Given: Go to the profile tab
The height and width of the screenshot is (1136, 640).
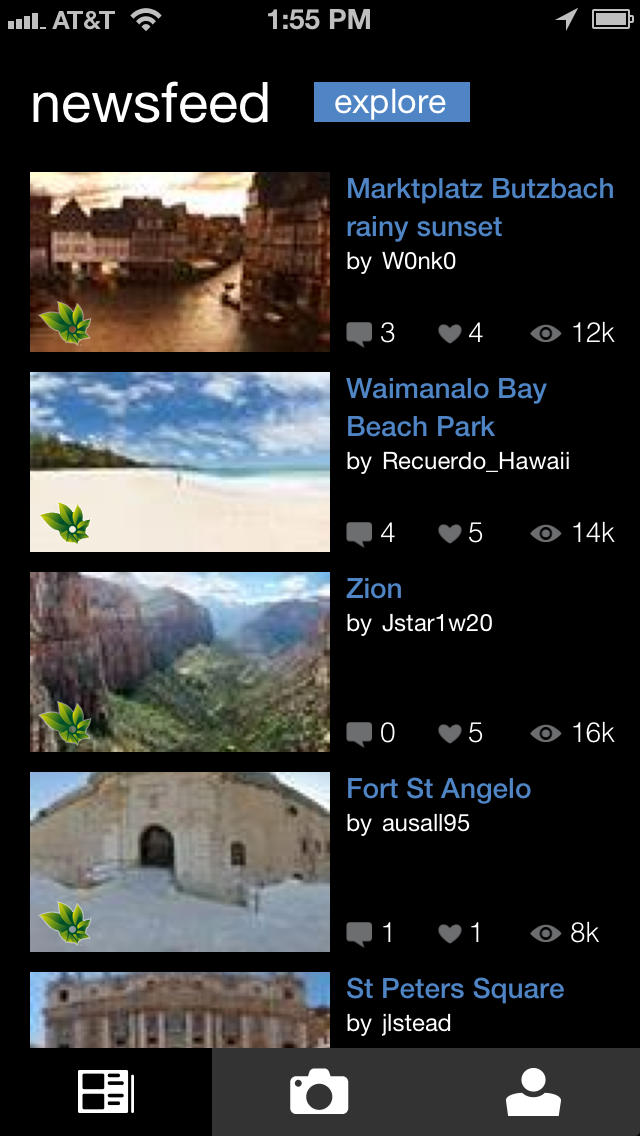Looking at the screenshot, I should [x=533, y=1092].
